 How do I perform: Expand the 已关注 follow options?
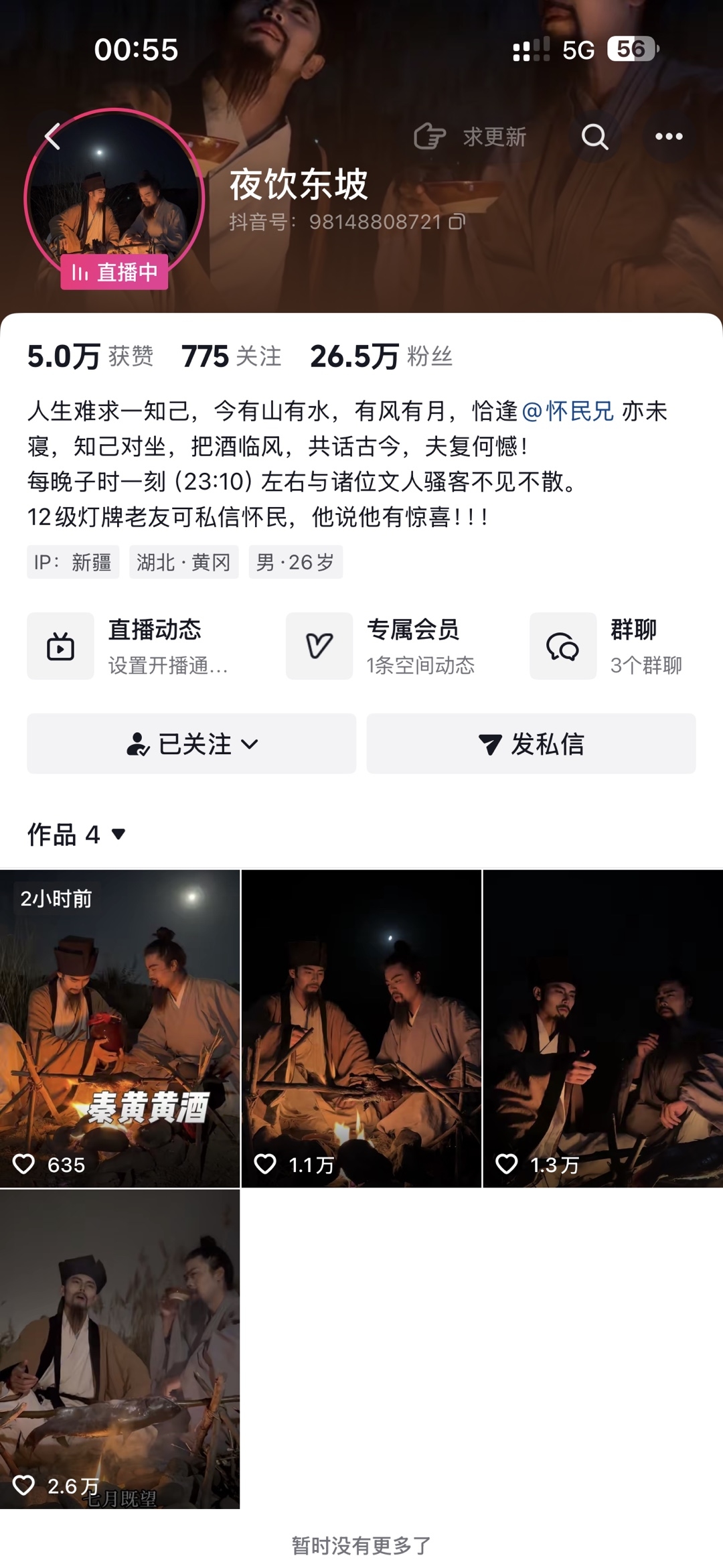tap(191, 743)
